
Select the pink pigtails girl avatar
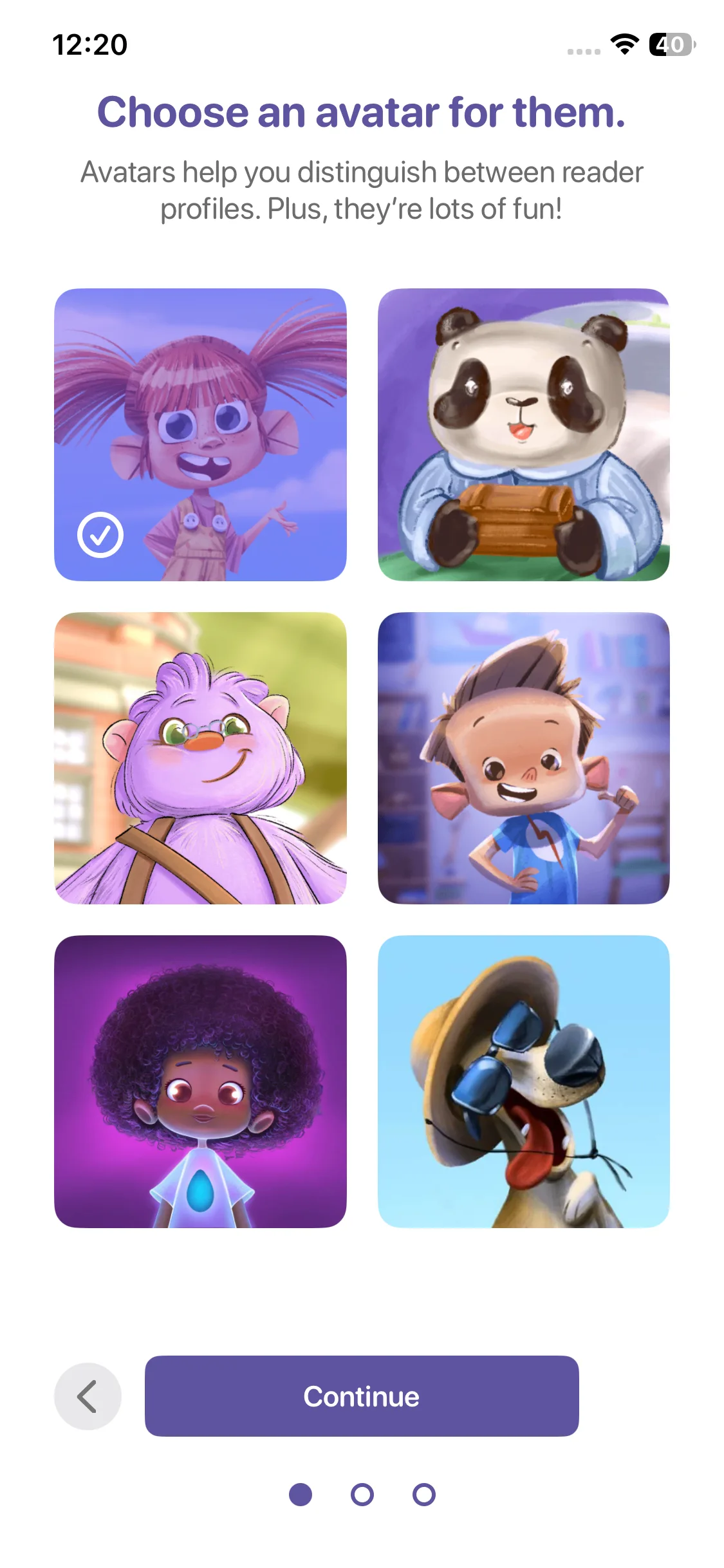[200, 434]
